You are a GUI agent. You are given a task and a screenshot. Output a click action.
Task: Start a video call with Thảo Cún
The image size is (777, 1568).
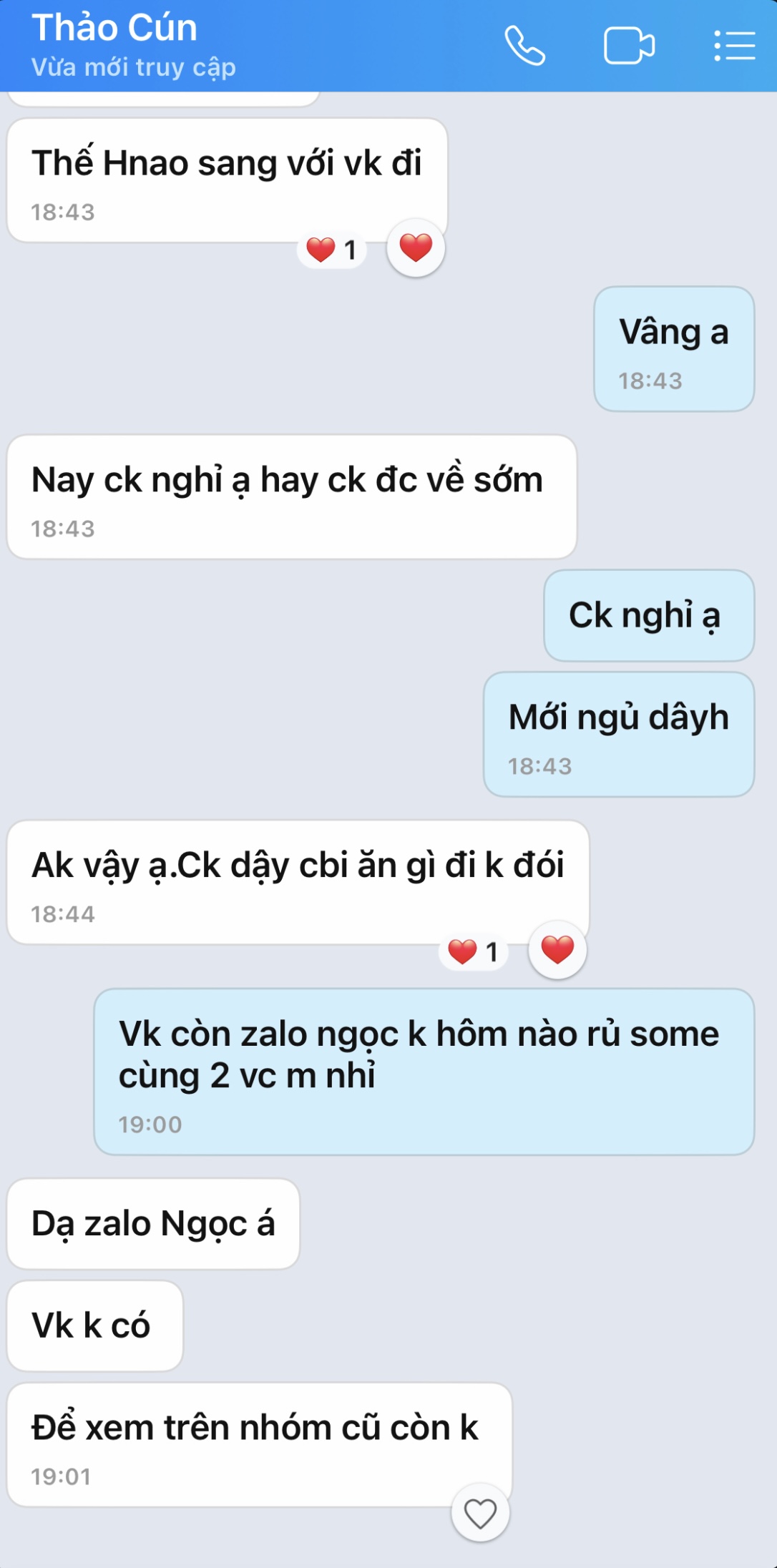[x=630, y=46]
